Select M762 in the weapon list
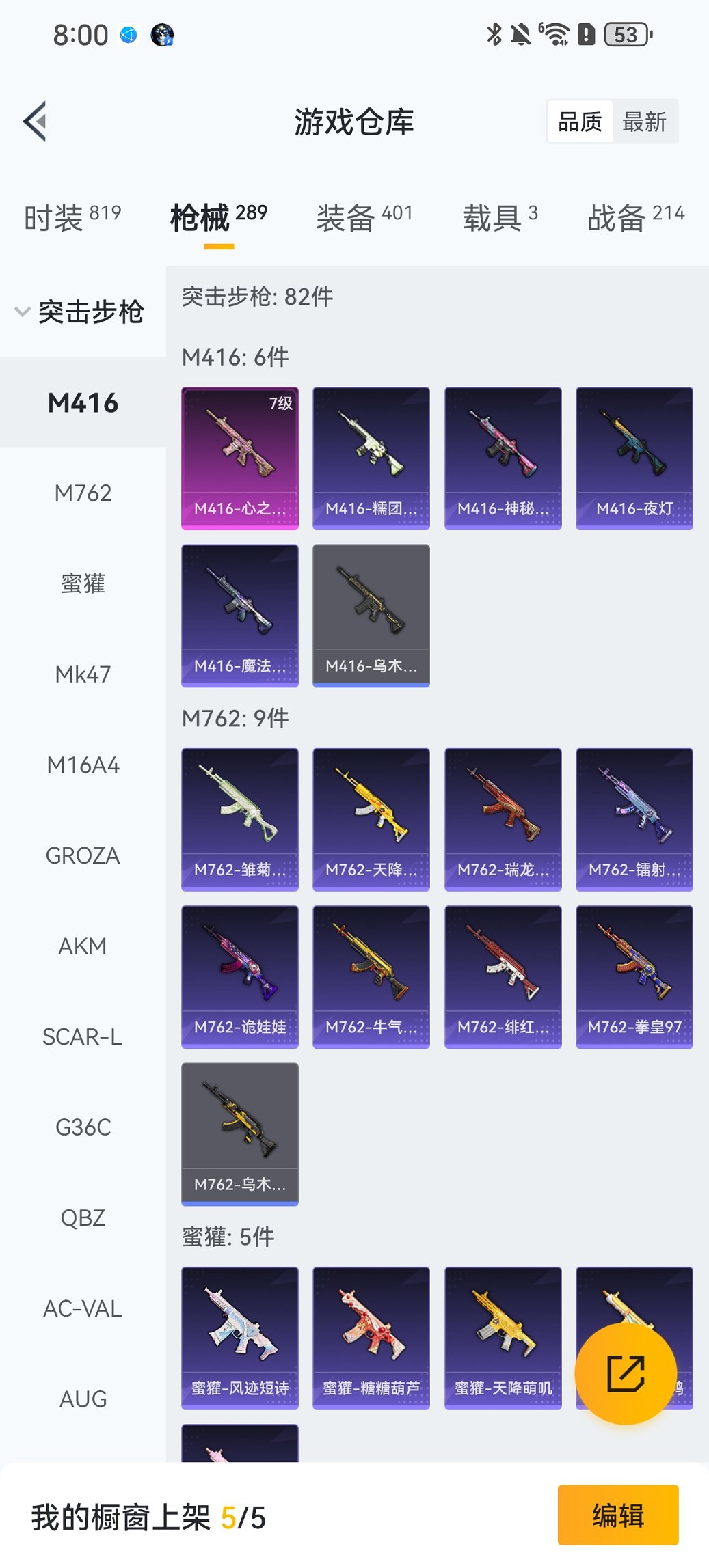 click(x=83, y=493)
